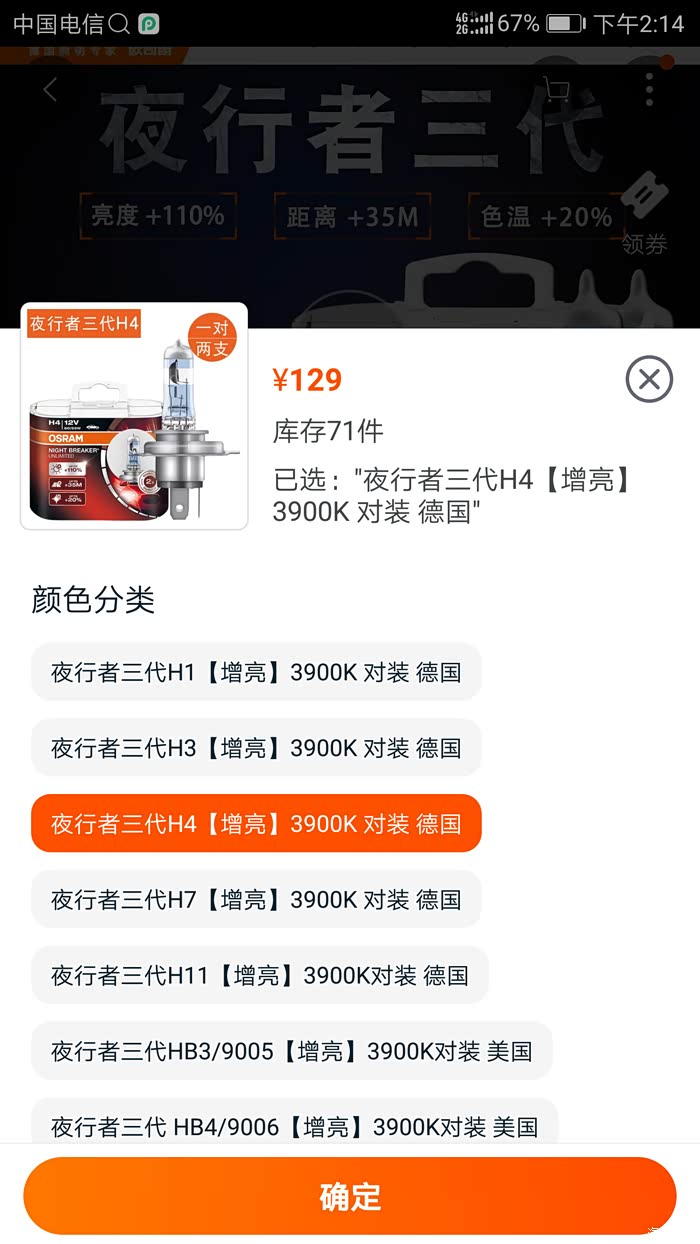Confirm selection with 确定 button
Screen dimensions: 700x1244
click(x=350, y=1196)
